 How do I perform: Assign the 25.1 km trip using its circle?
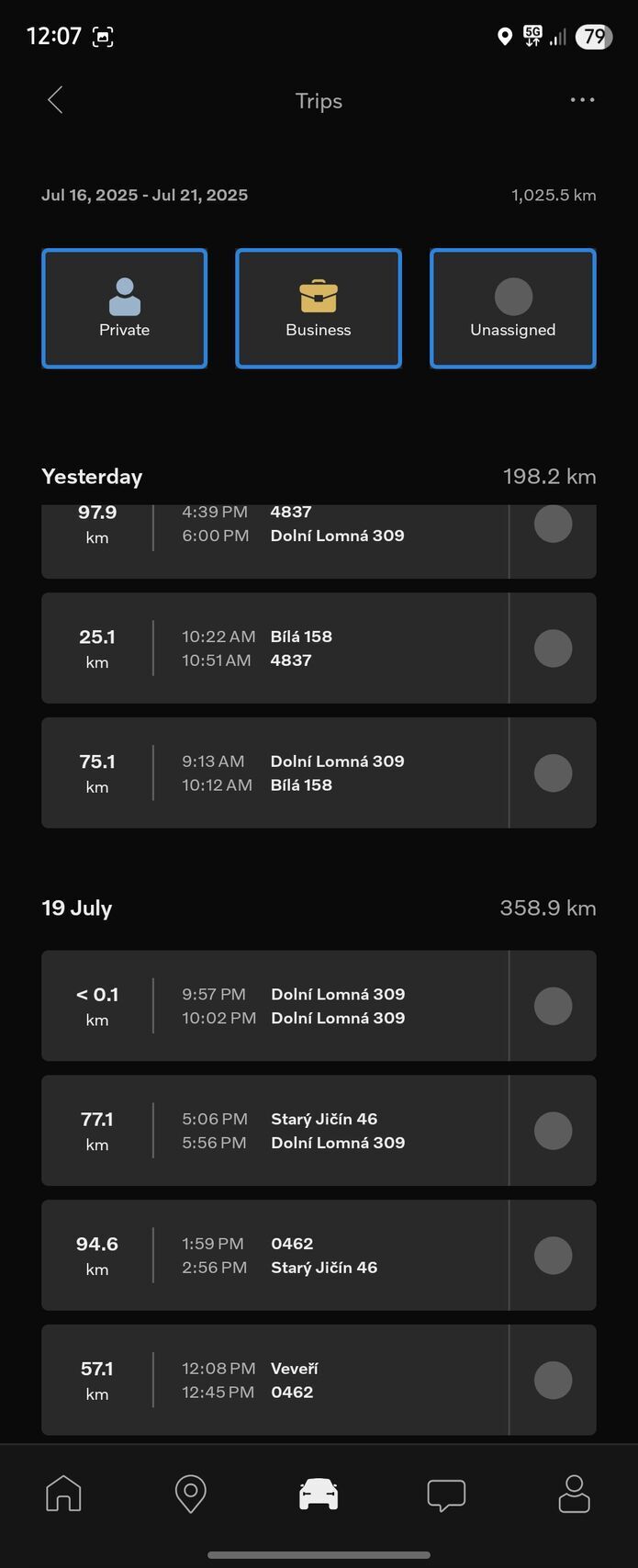tap(553, 649)
